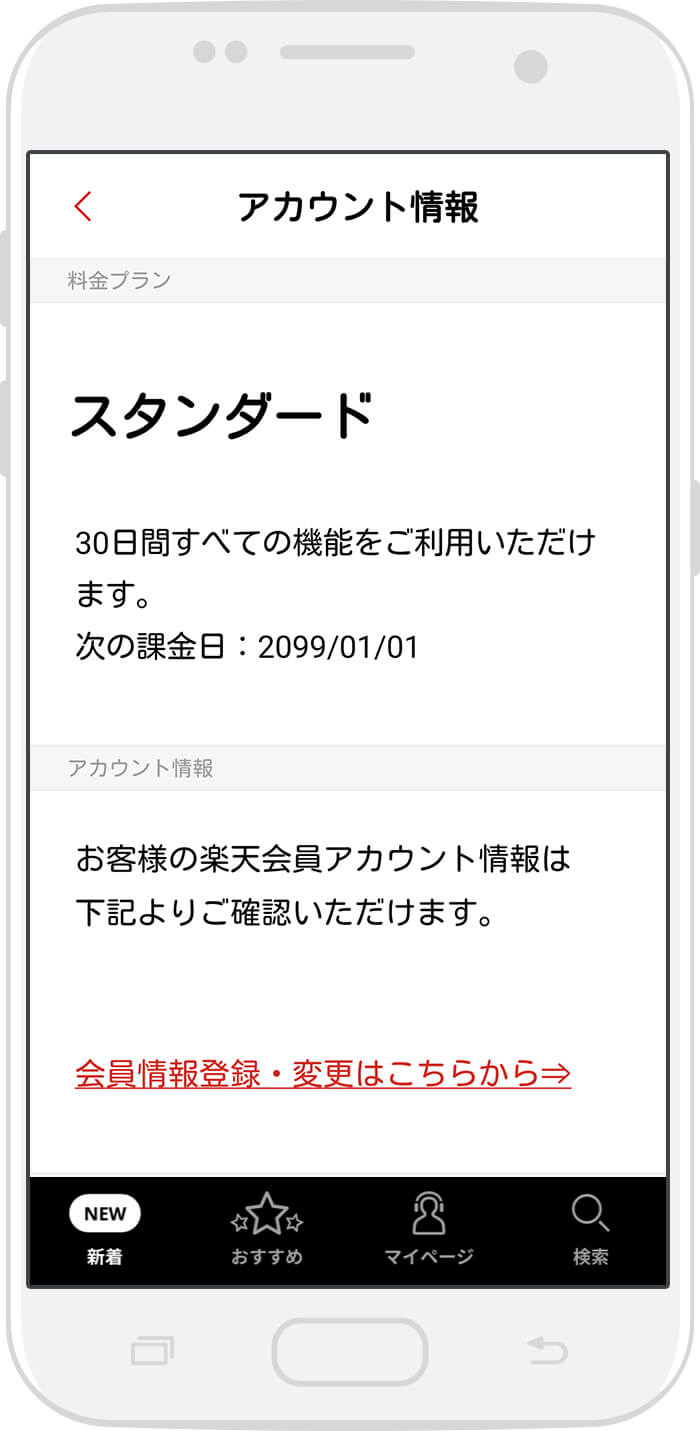Open the 会員情報登録・変更はこちらから link
The image size is (700, 1431).
[x=323, y=1073]
